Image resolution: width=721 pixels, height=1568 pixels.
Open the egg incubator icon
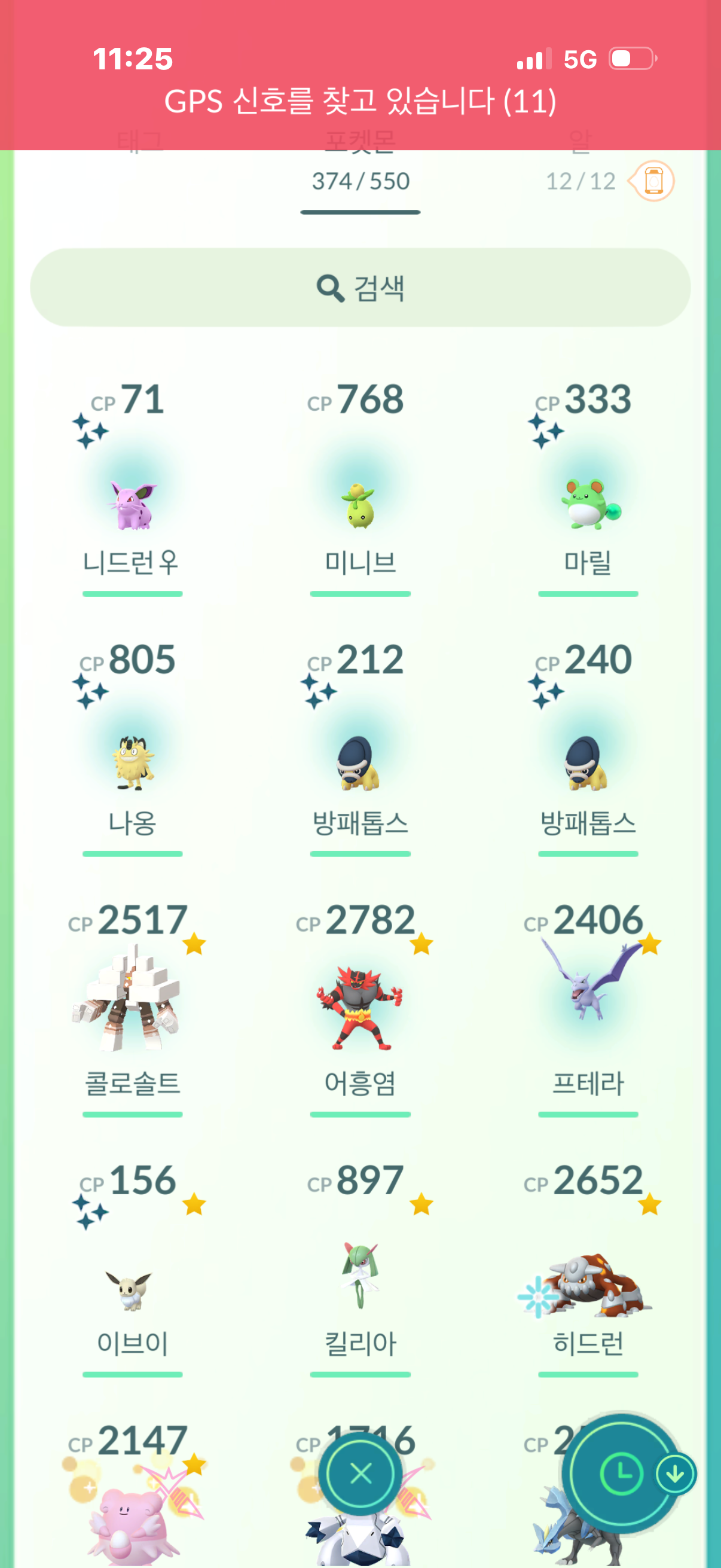653,181
